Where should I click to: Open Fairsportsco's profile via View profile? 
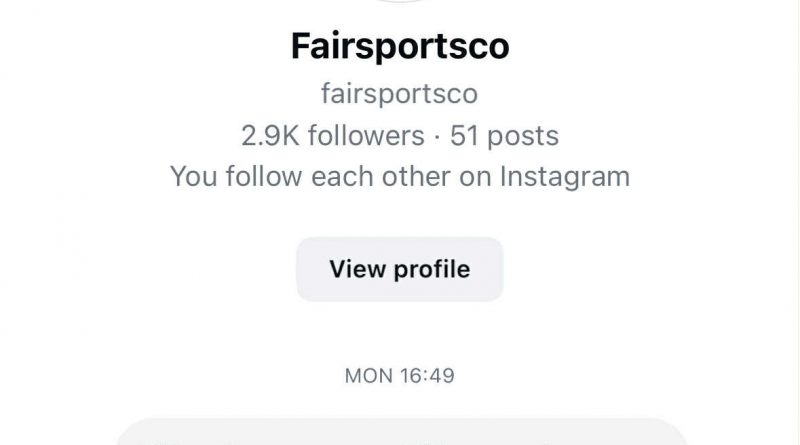click(399, 269)
